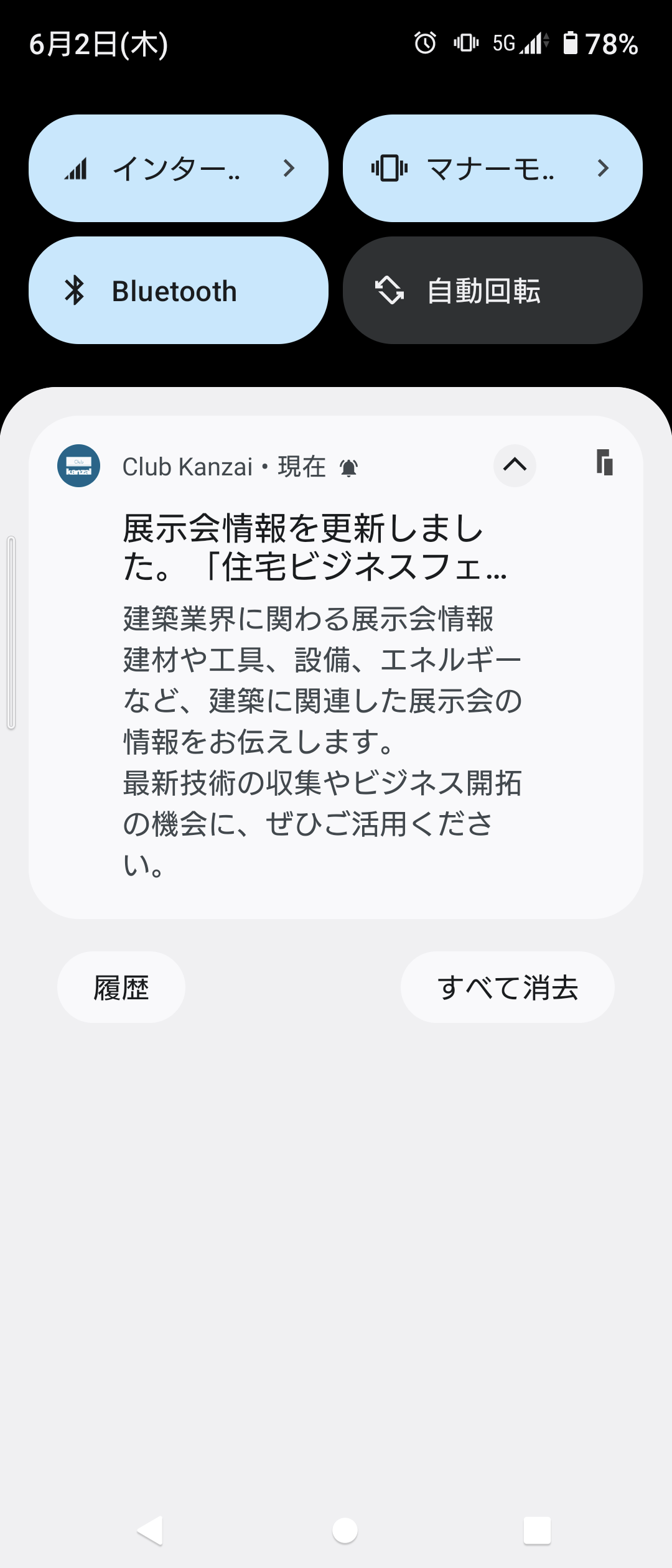Toggle the マナーモード quick settings tile

tap(492, 168)
